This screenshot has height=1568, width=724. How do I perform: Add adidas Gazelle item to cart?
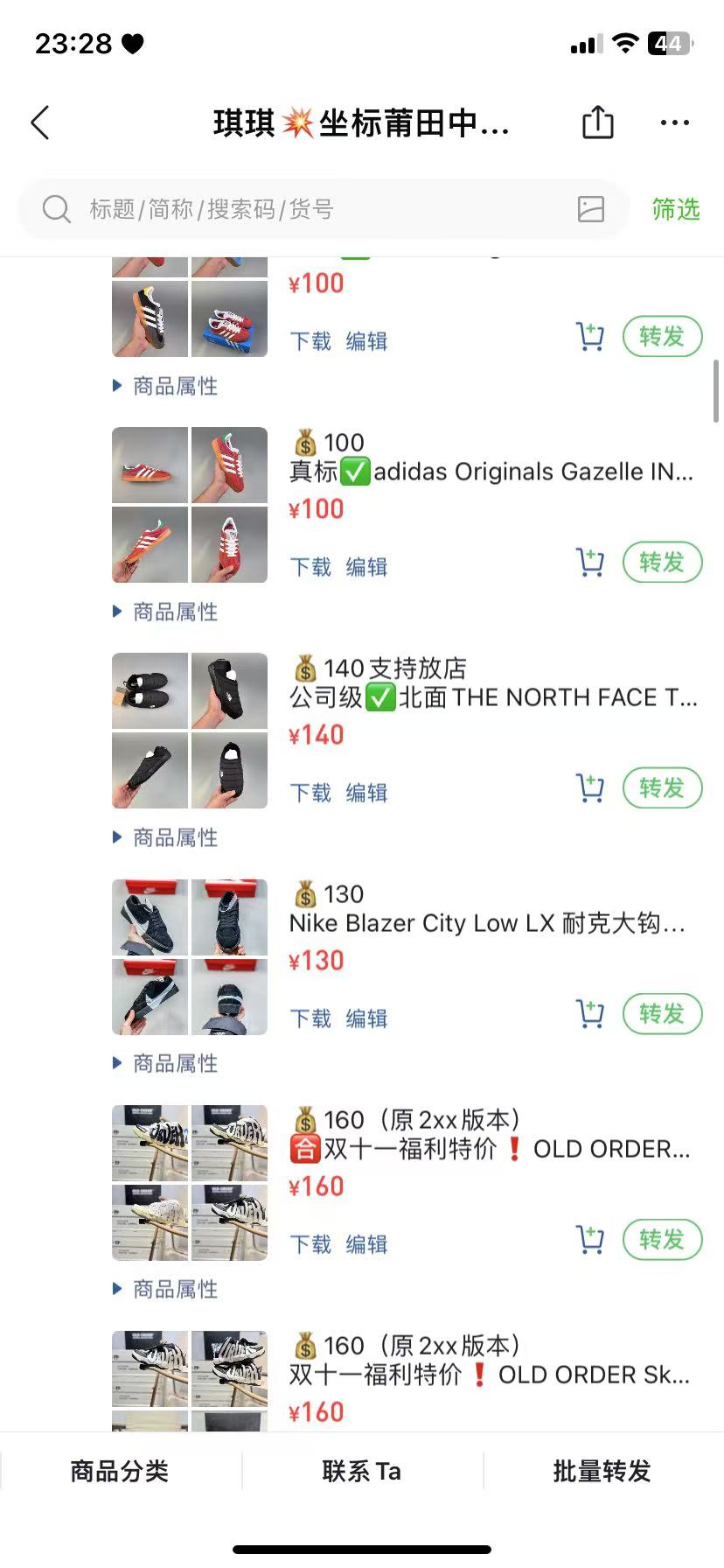(590, 563)
